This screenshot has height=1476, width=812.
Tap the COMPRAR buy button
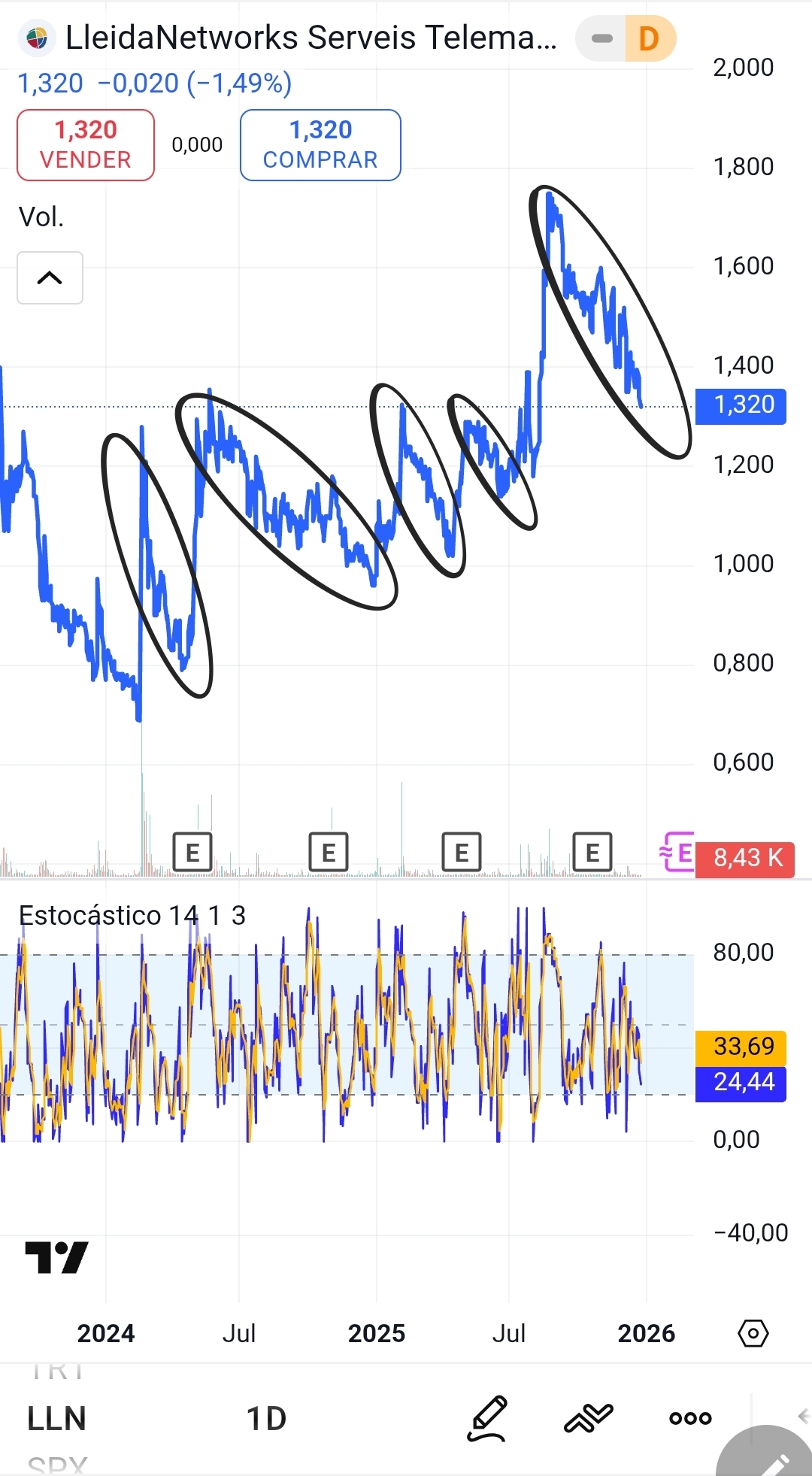[320, 145]
